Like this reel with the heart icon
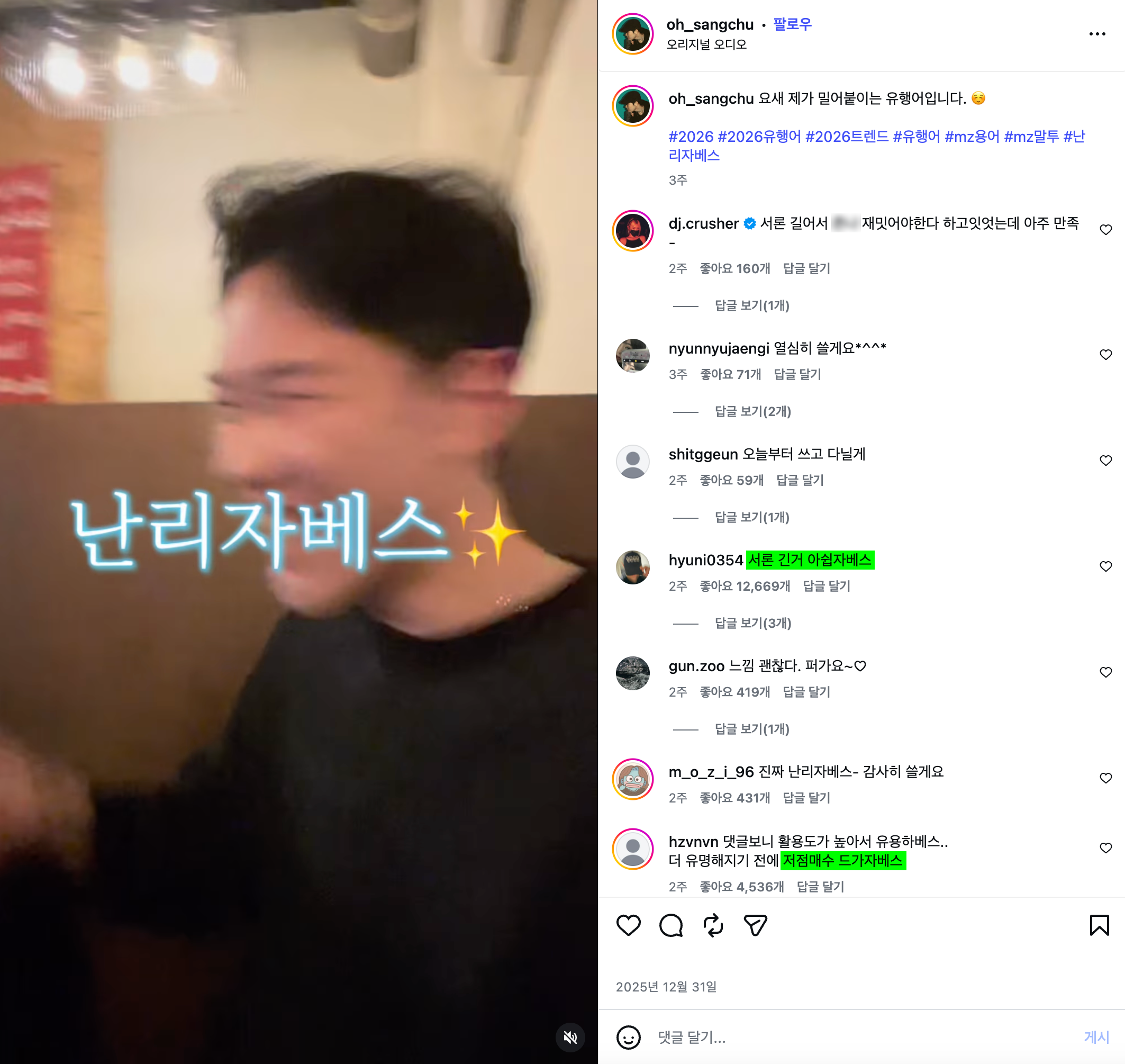This screenshot has height=1064, width=1125. (628, 925)
